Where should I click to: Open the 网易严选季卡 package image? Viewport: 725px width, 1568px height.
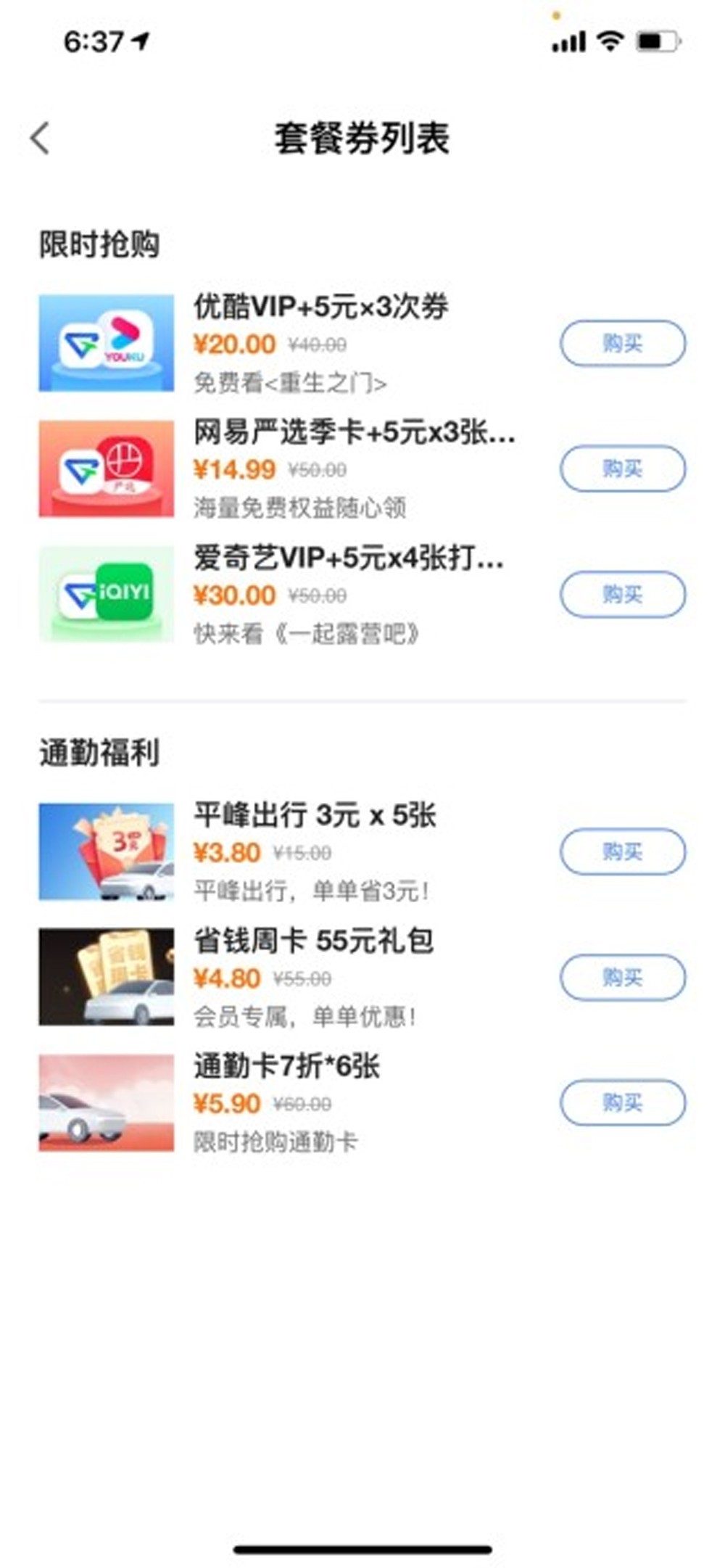tap(107, 469)
